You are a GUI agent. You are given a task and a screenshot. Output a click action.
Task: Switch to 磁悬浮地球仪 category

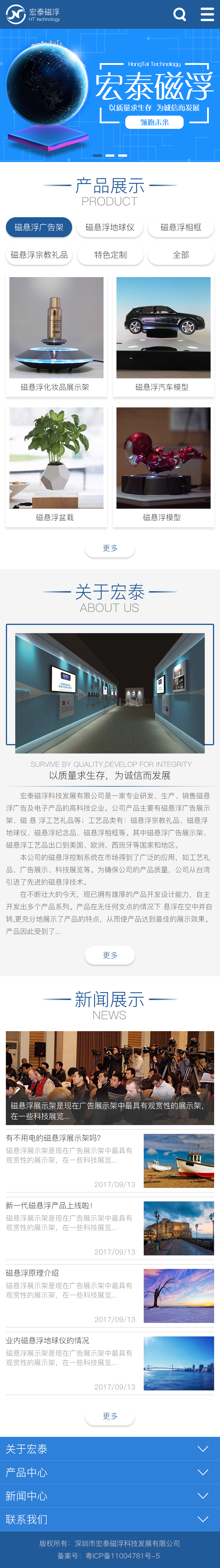coord(110,227)
